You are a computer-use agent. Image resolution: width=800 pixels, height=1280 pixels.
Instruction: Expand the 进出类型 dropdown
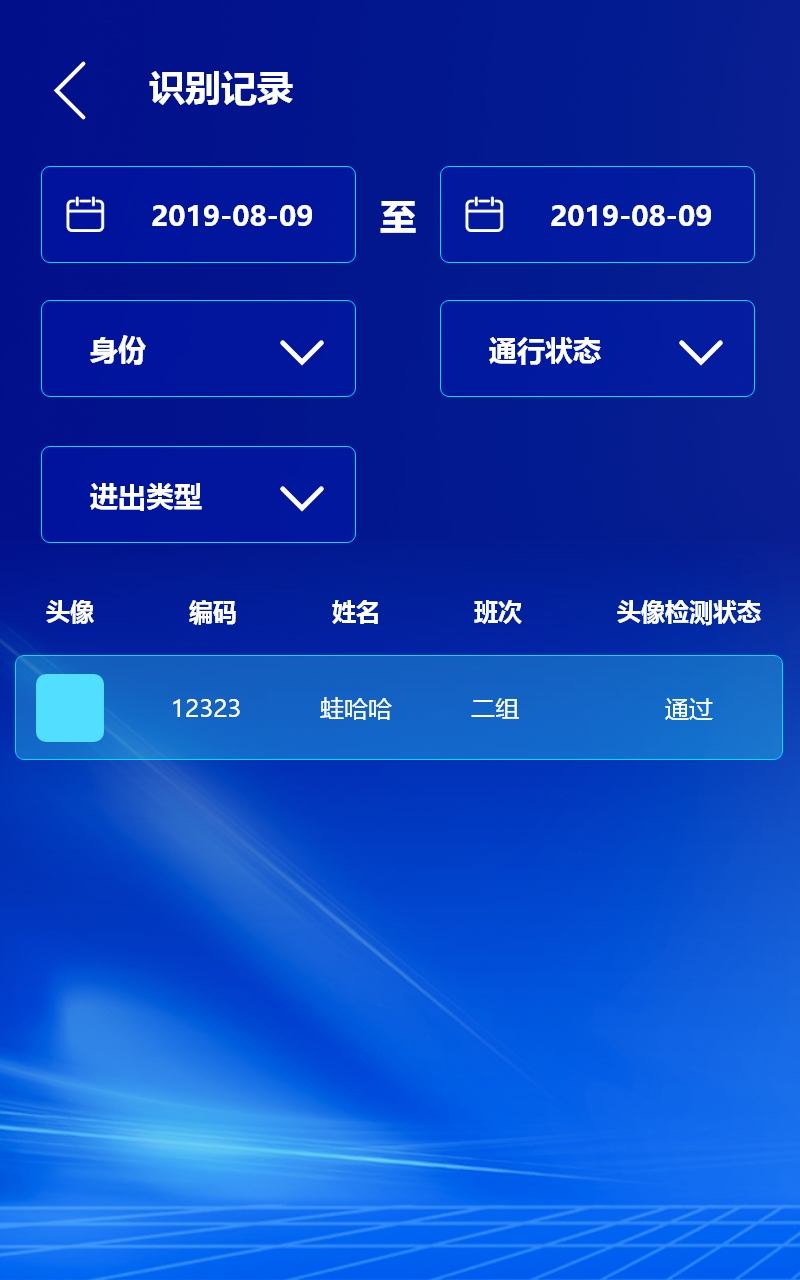(198, 495)
